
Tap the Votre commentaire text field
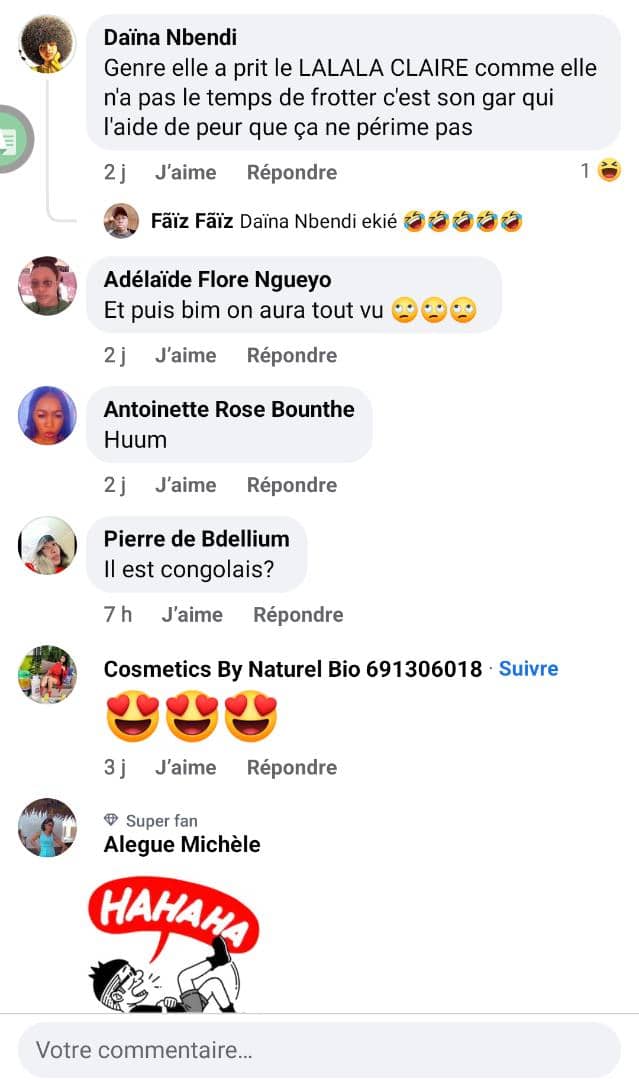pyautogui.click(x=319, y=1050)
